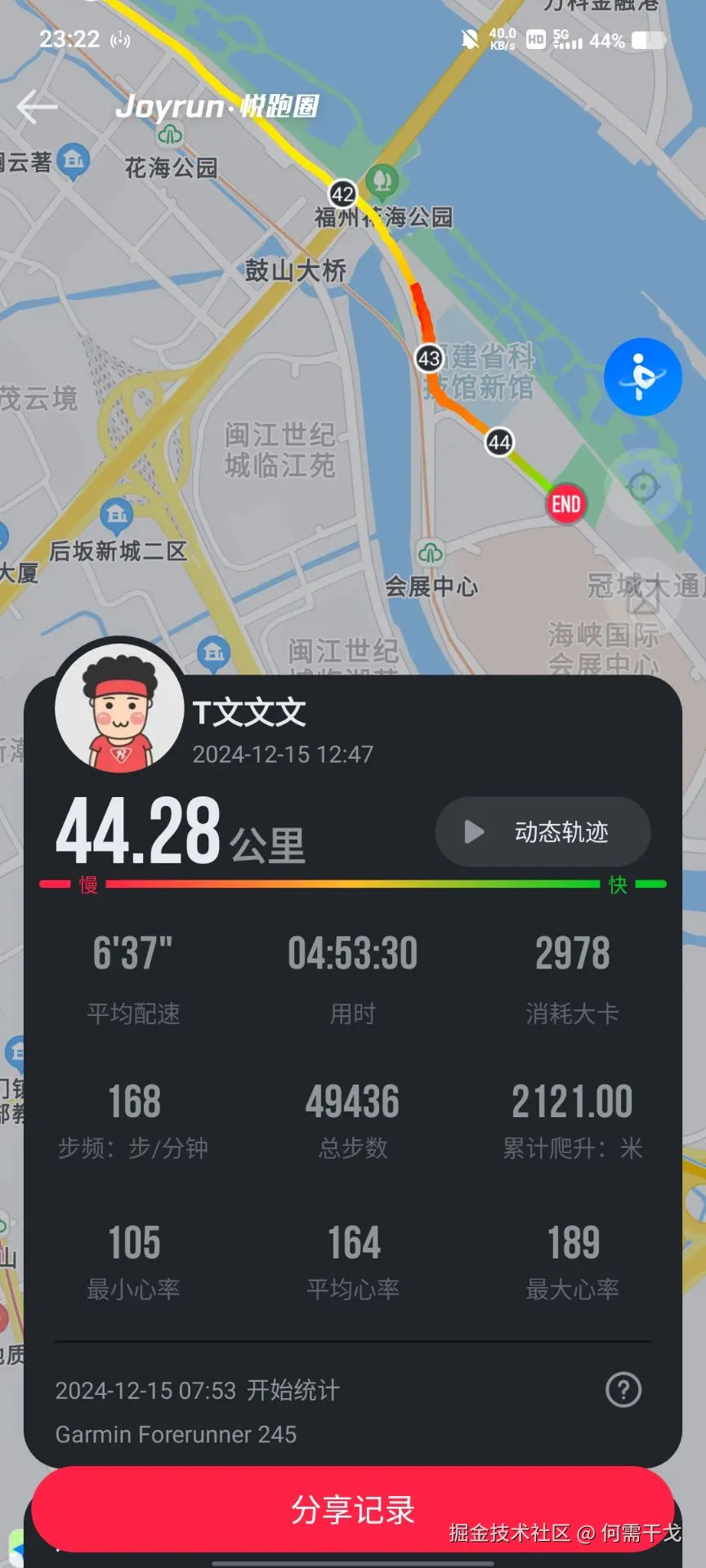Tap the back arrow to exit record
This screenshot has height=1568, width=706.
[x=37, y=106]
